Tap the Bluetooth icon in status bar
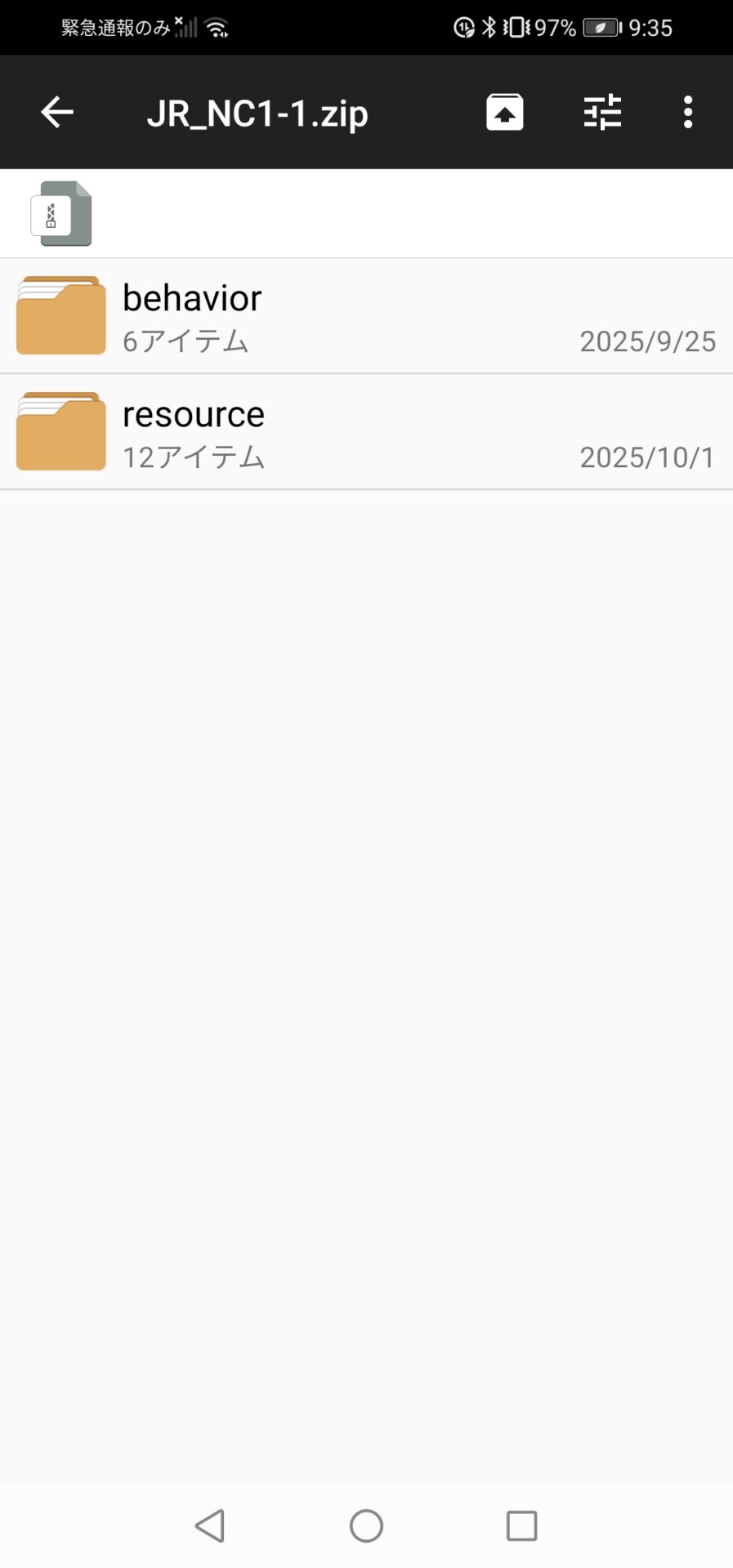 pos(486,27)
